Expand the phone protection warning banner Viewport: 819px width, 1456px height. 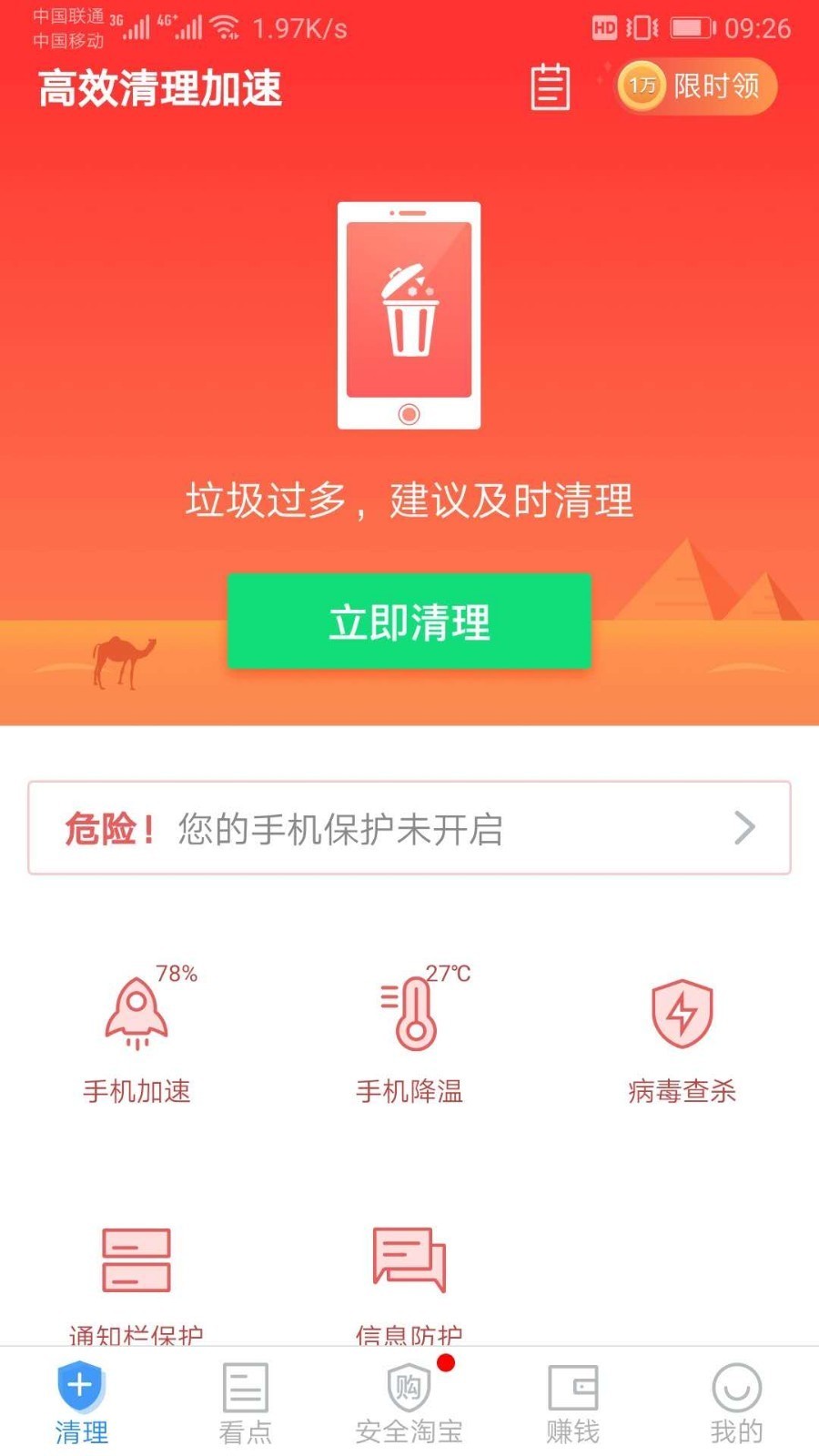click(409, 828)
